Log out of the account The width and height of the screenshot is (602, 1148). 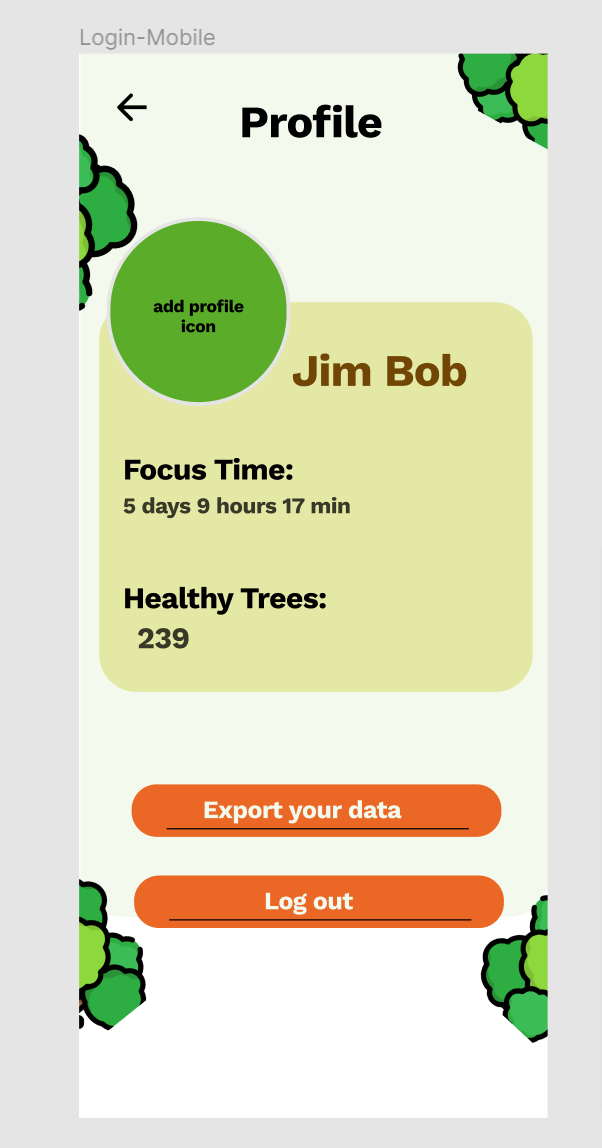(318, 901)
